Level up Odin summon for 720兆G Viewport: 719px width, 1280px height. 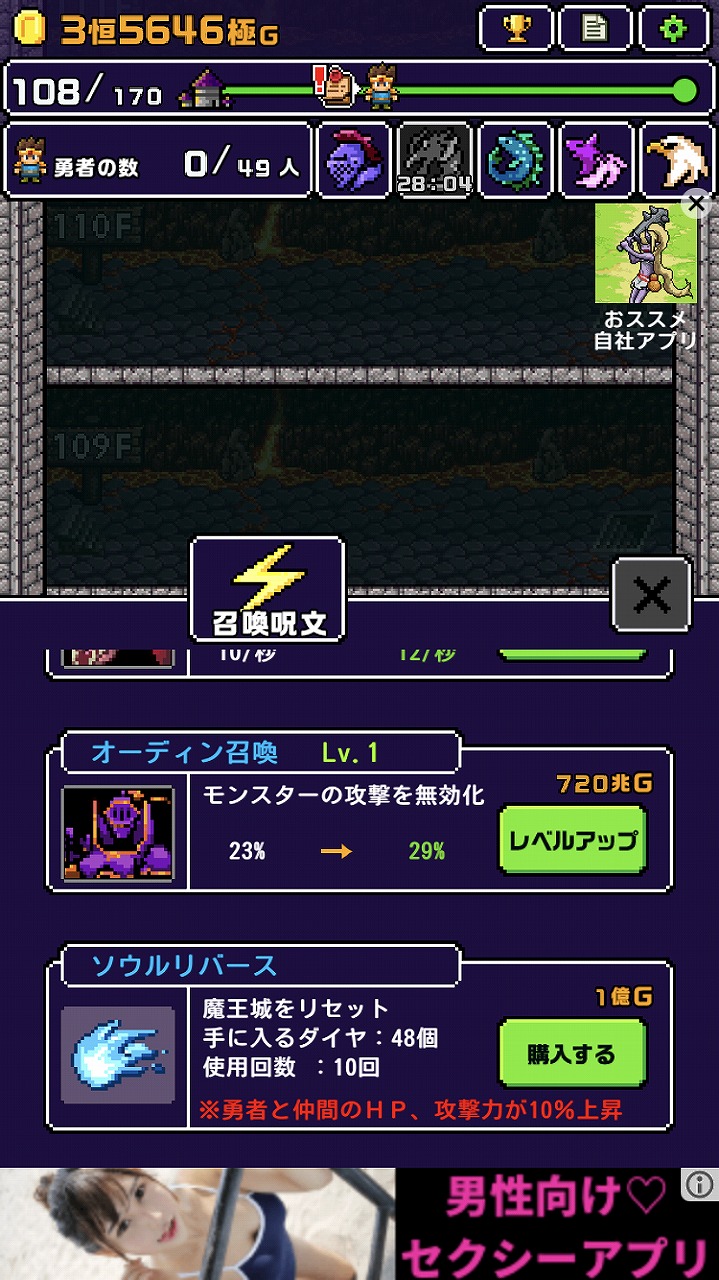[572, 839]
